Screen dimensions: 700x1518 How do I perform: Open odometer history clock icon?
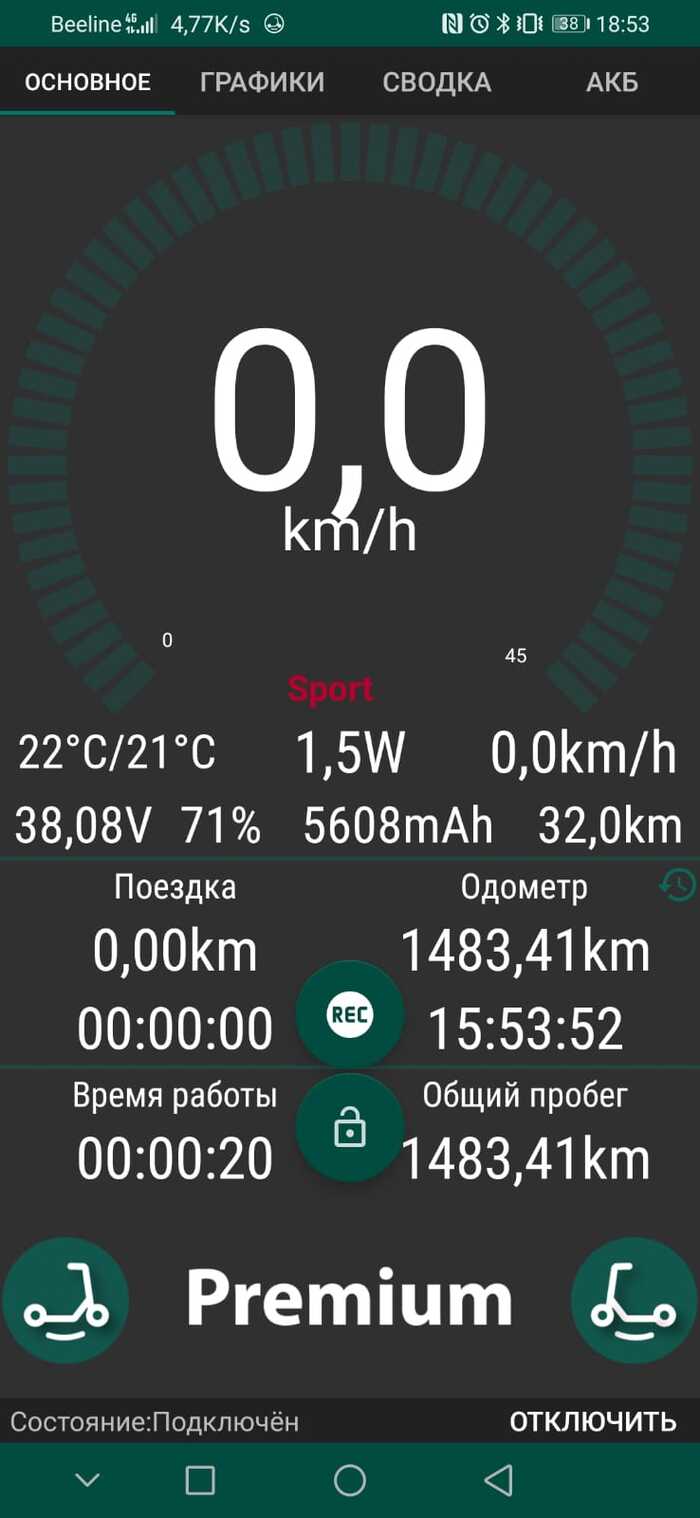[677, 884]
